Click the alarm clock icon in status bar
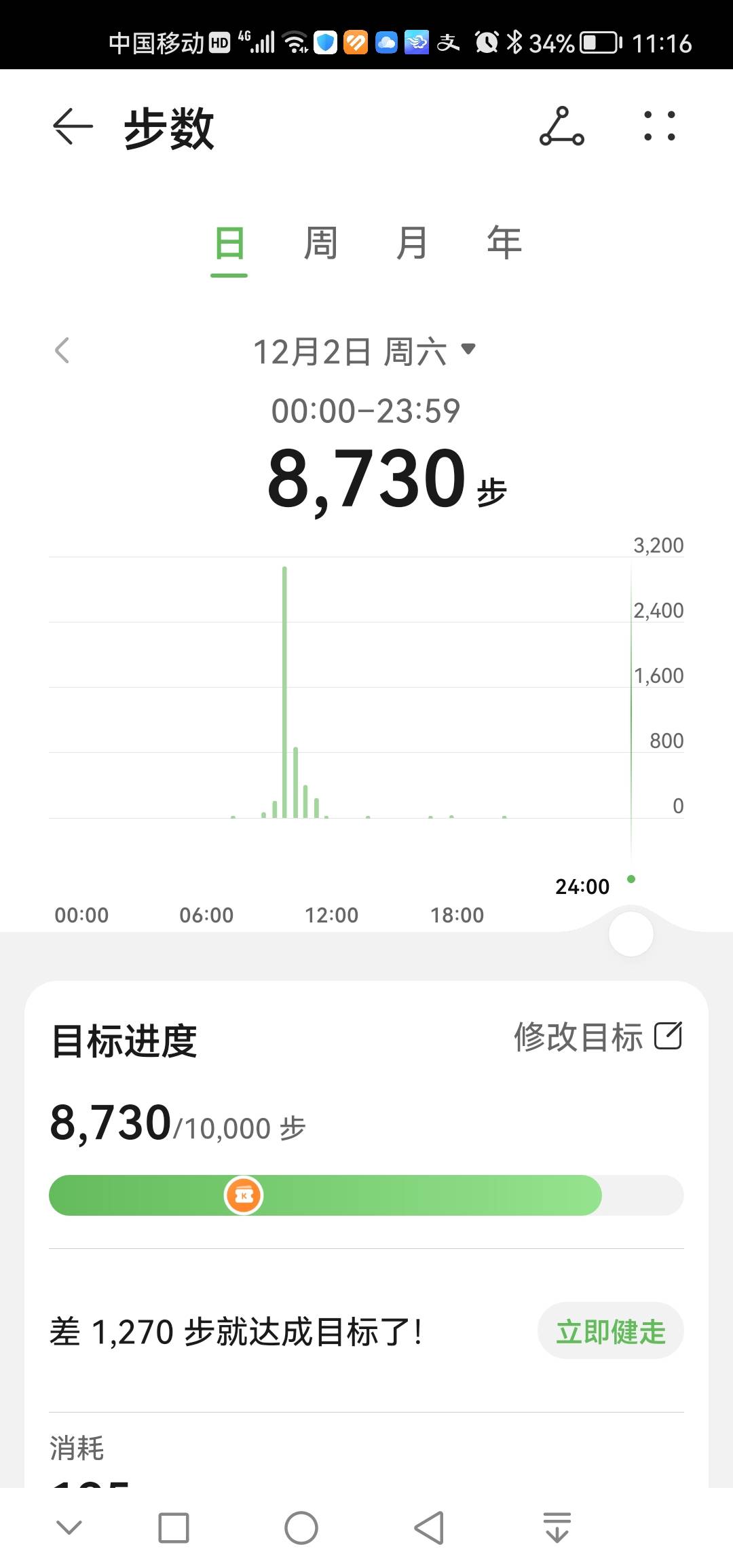The image size is (733, 1568). pos(487,43)
